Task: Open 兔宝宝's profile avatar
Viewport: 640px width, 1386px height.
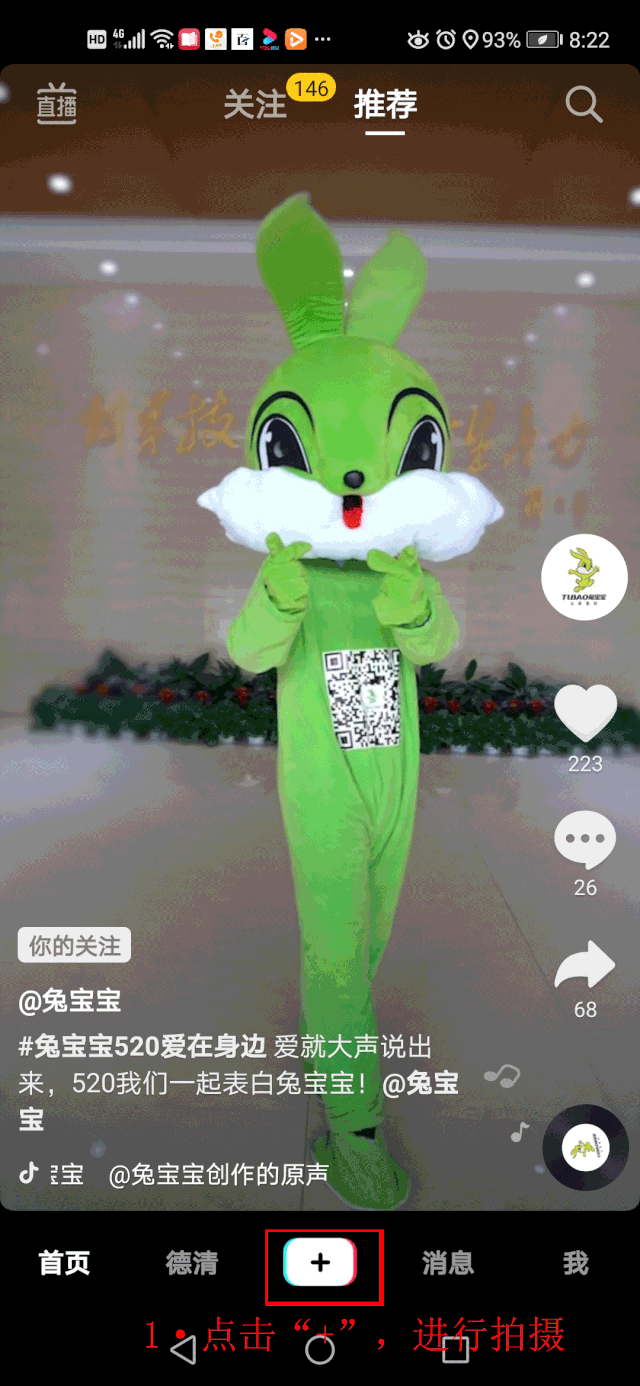Action: (x=584, y=577)
